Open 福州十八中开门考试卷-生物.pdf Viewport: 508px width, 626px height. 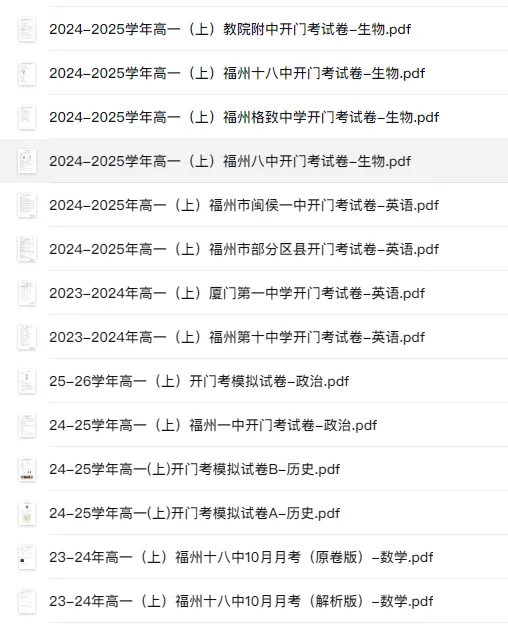[254, 73]
